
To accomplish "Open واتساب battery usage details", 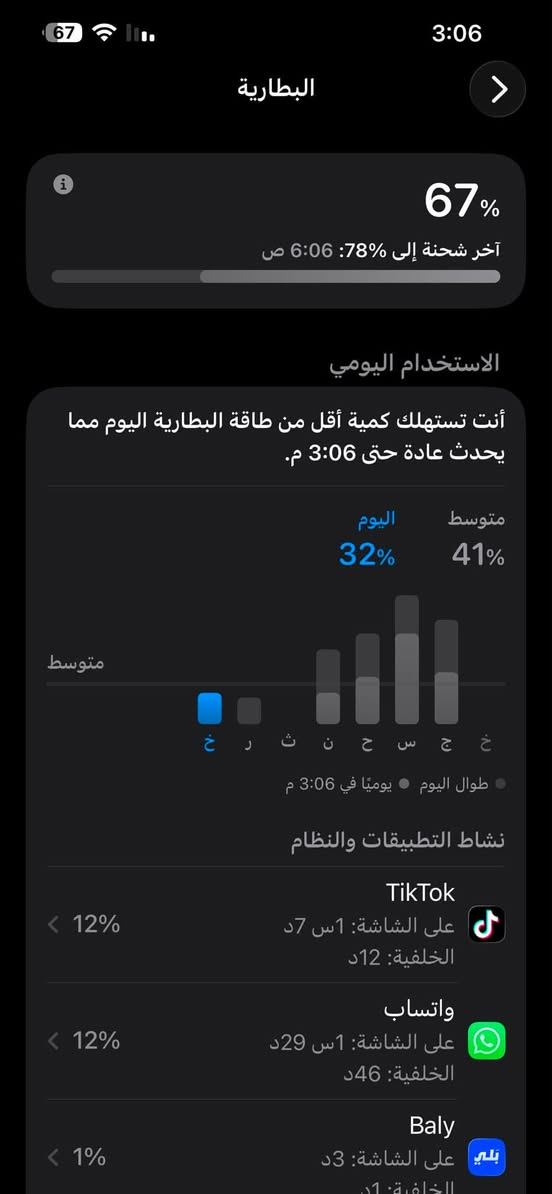I will [x=276, y=1041].
